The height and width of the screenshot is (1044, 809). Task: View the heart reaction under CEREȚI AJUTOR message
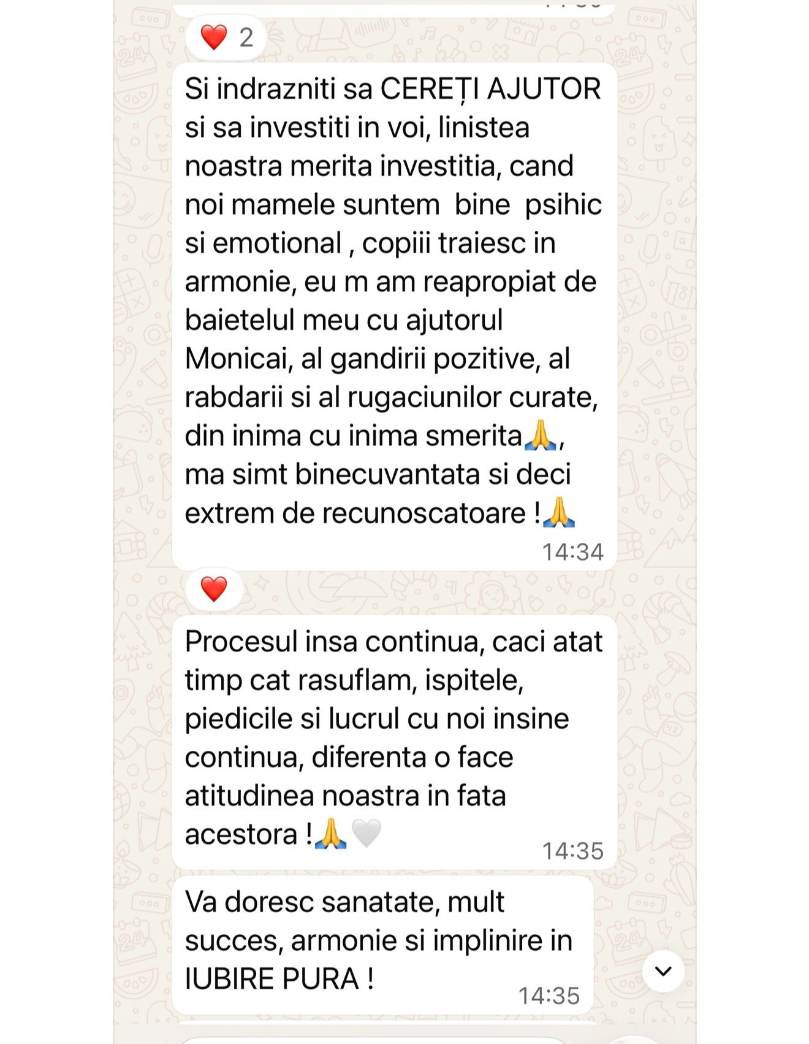pos(214,589)
